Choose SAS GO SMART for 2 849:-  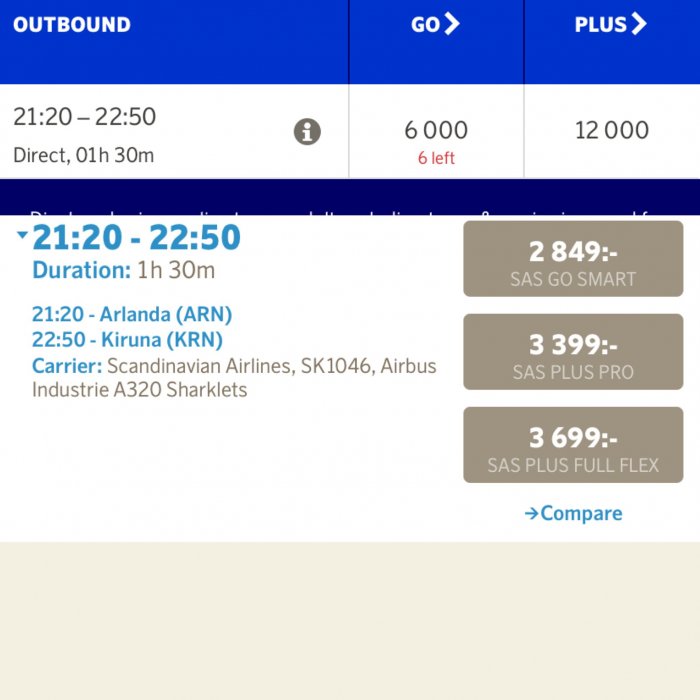(573, 259)
